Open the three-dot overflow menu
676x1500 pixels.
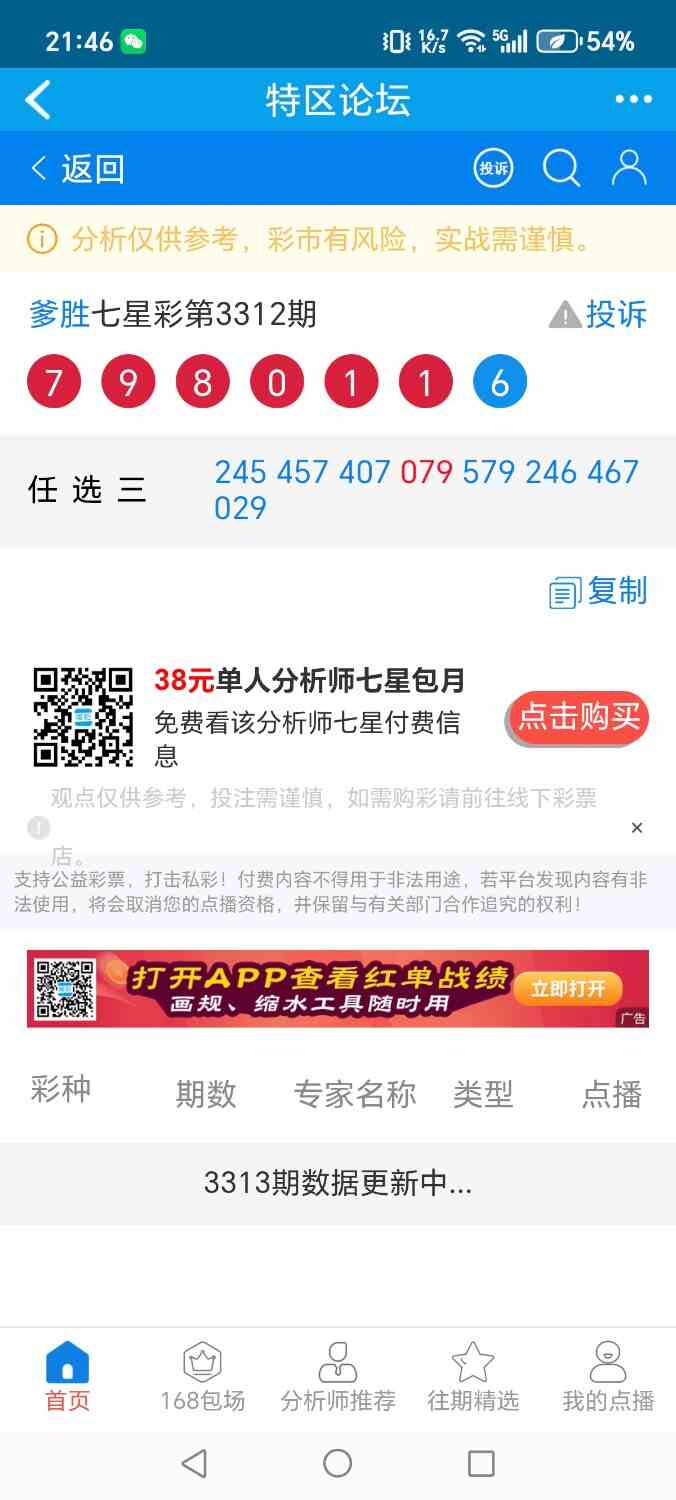[x=633, y=100]
